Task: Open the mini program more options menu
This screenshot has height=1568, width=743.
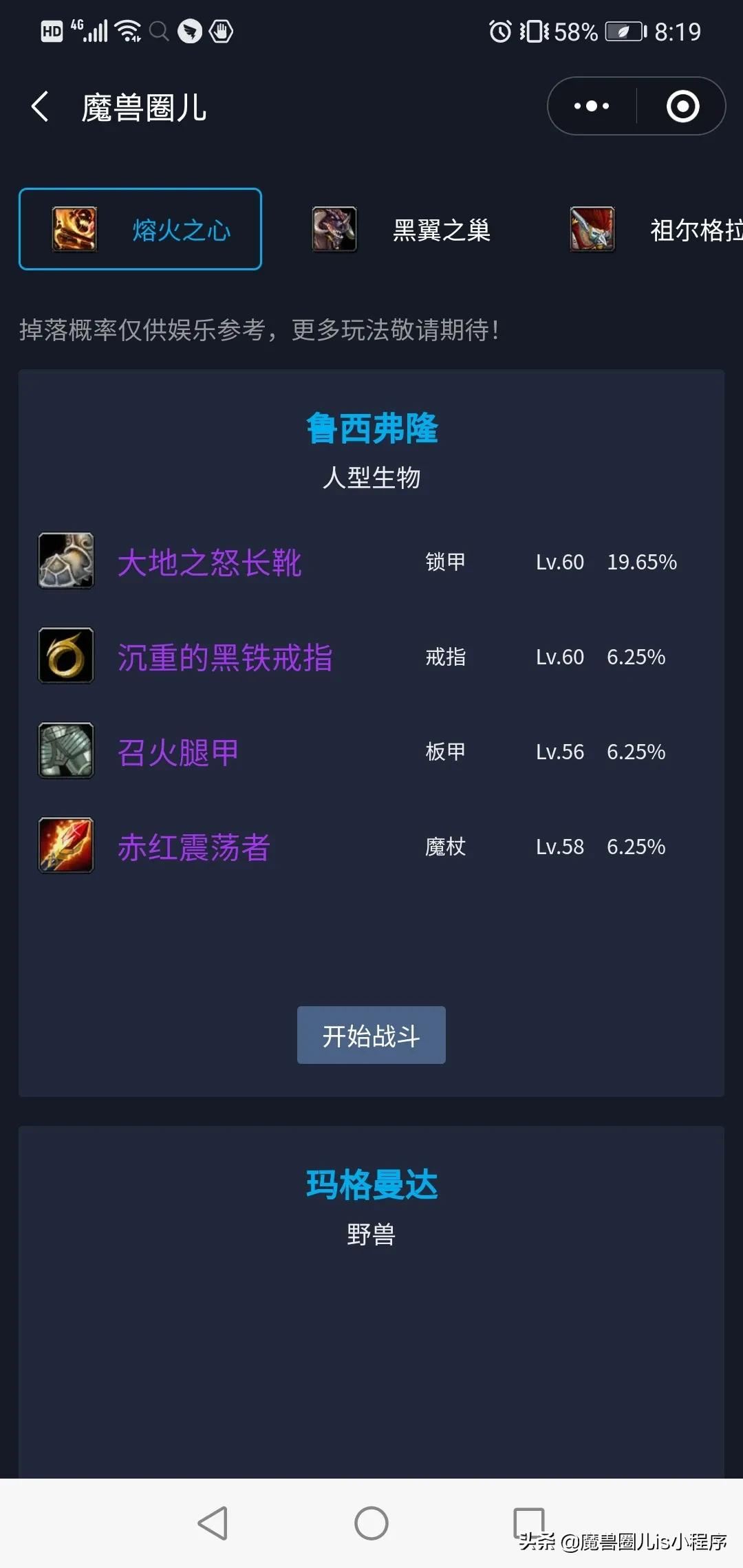Action: (592, 106)
